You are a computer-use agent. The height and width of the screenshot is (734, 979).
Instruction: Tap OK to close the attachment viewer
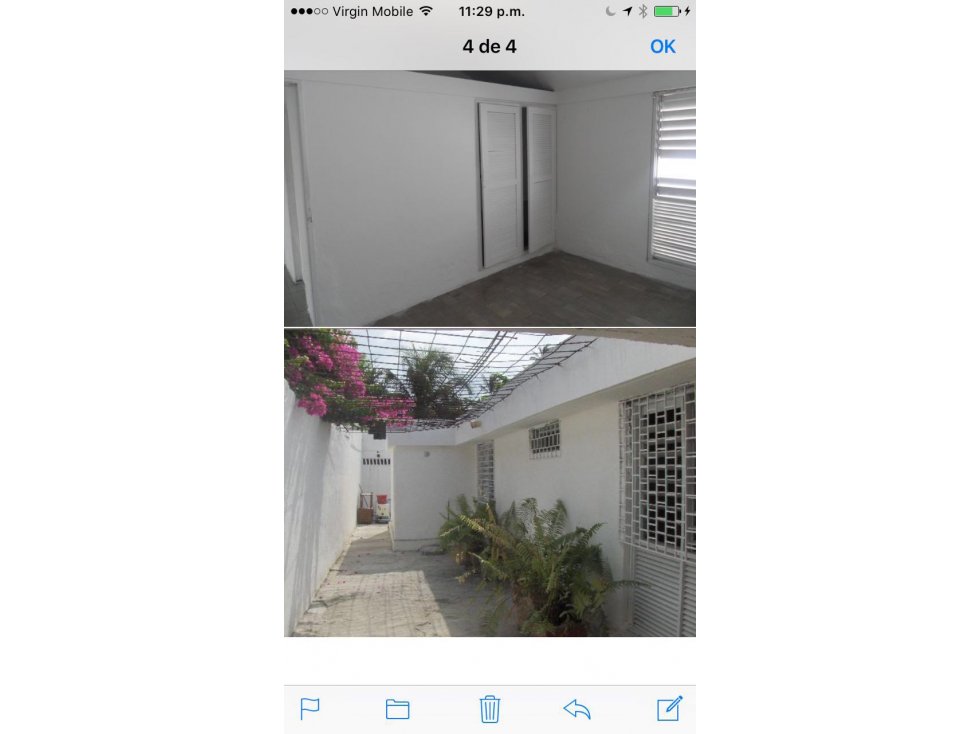662,47
